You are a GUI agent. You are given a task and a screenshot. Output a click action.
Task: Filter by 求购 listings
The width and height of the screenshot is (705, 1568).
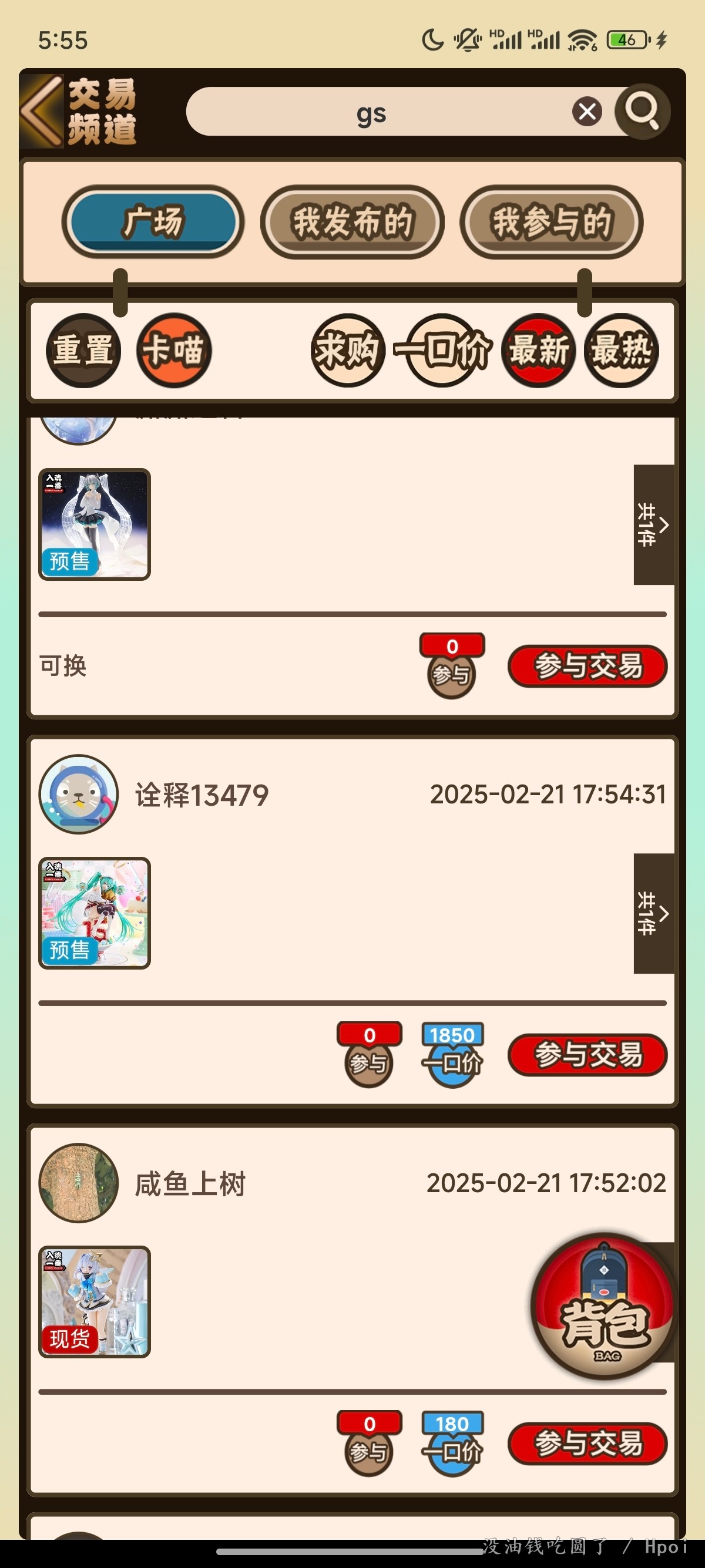coord(348,351)
